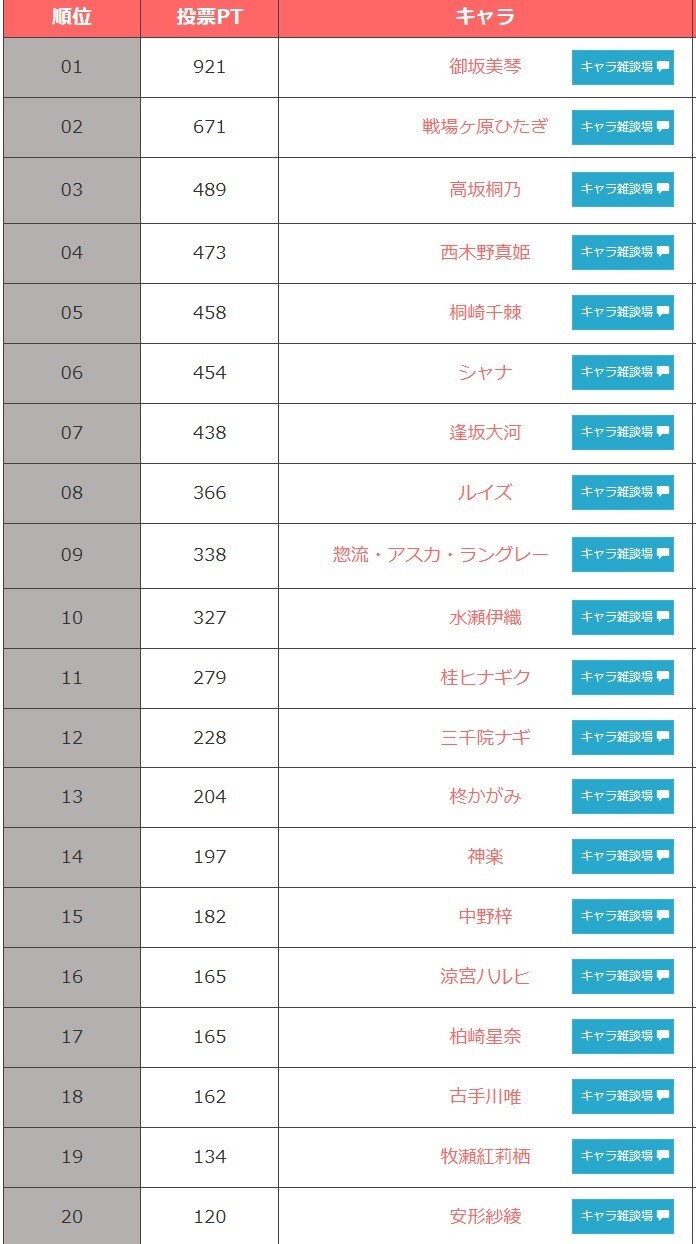Open the ルイズ character link

[x=485, y=493]
